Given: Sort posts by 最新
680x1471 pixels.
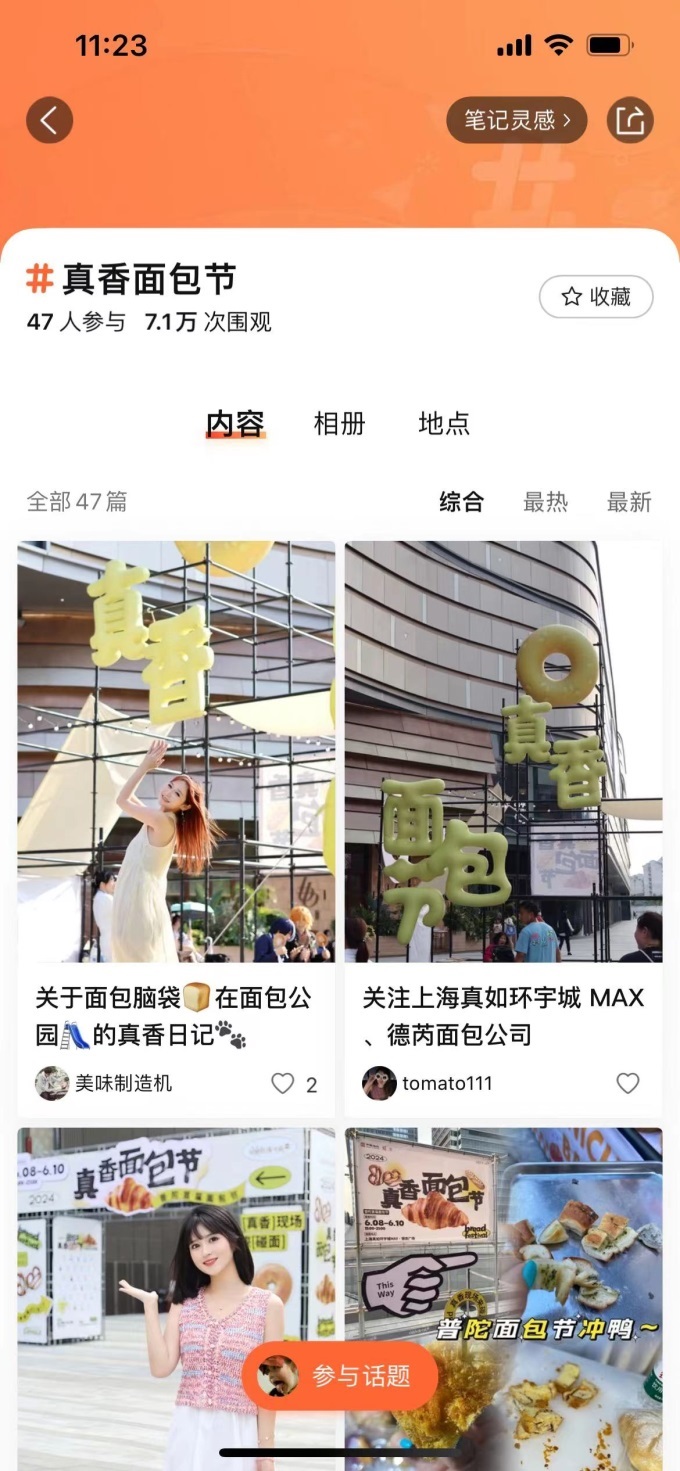Looking at the screenshot, I should pyautogui.click(x=629, y=502).
